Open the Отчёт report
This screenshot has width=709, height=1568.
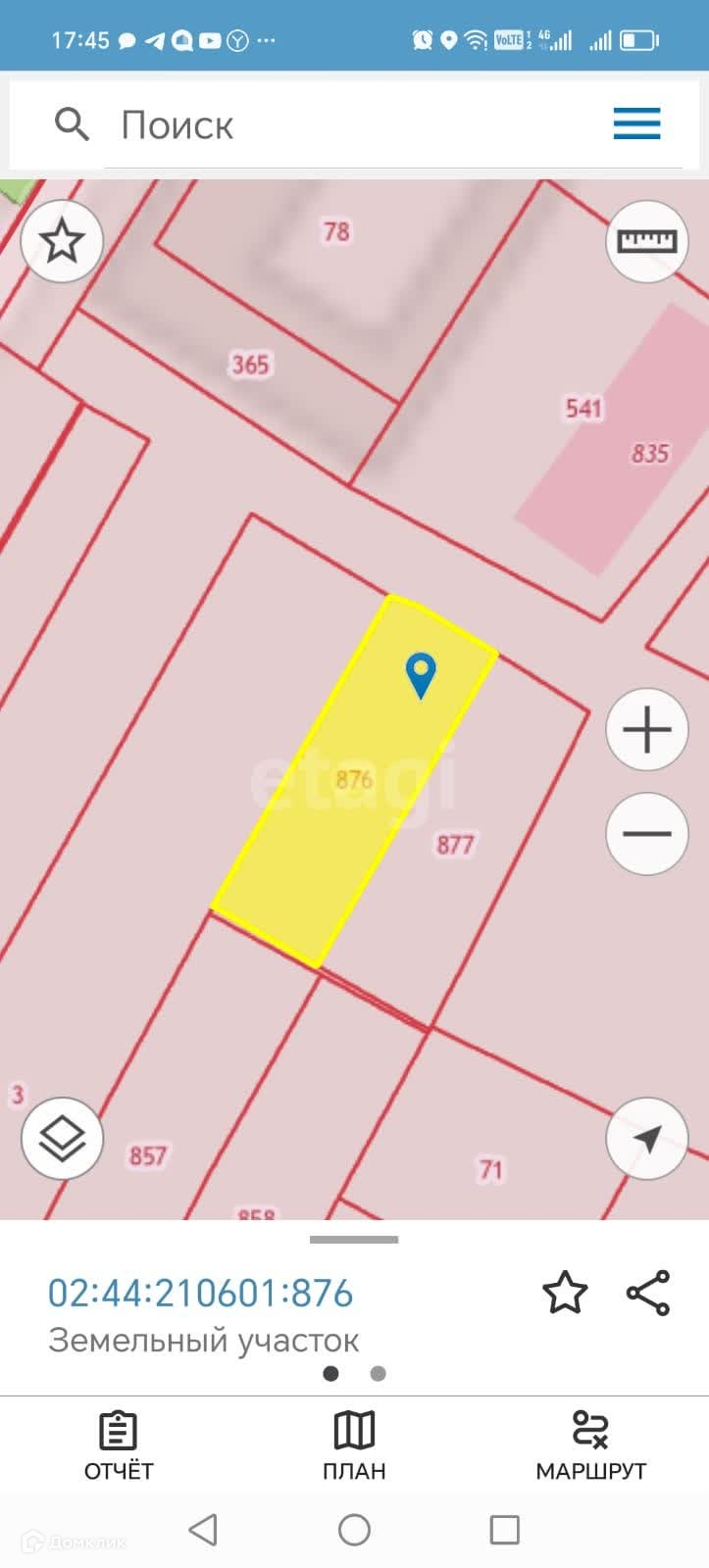[x=119, y=1445]
